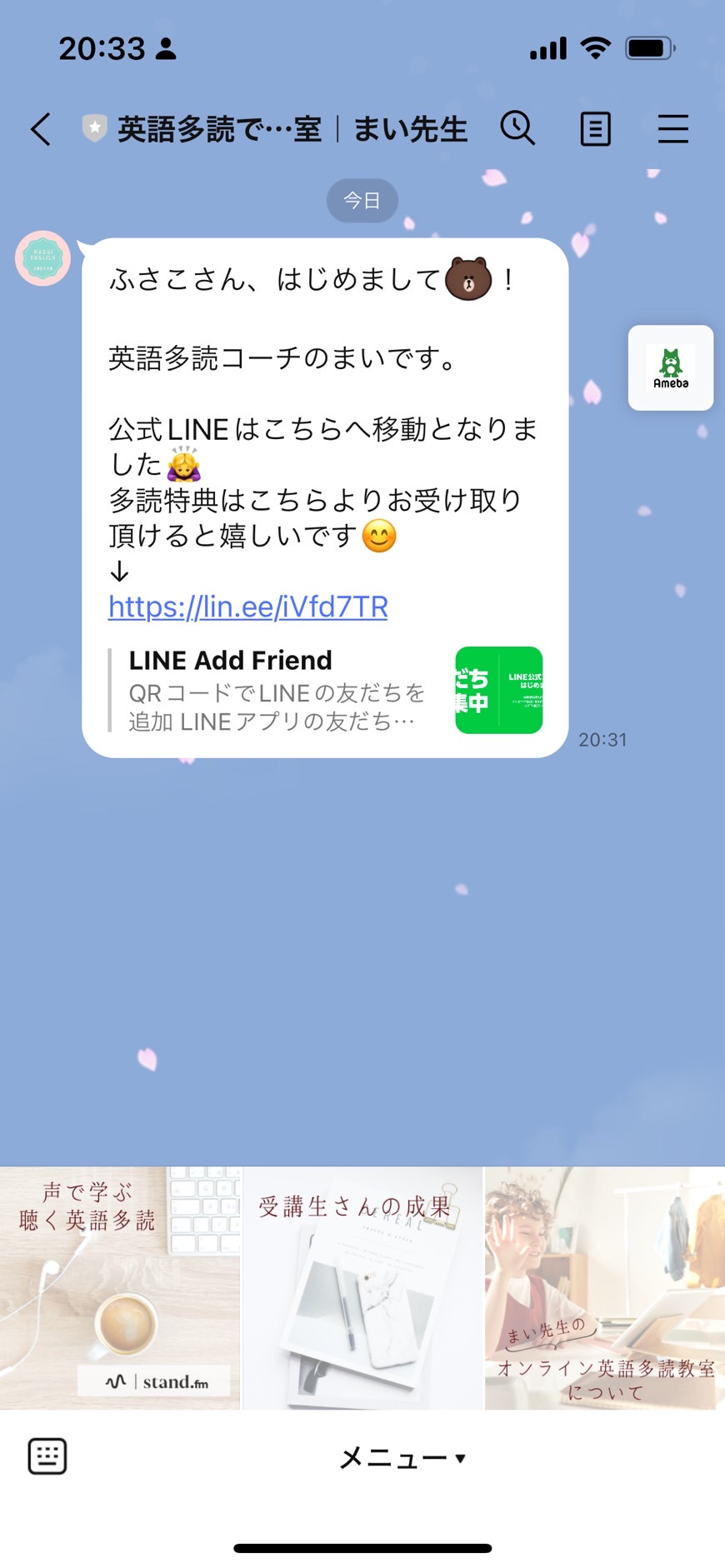The width and height of the screenshot is (725, 1568).
Task: Open the 声で学ぶ 聴く英語多読 tile
Action: (x=120, y=1288)
